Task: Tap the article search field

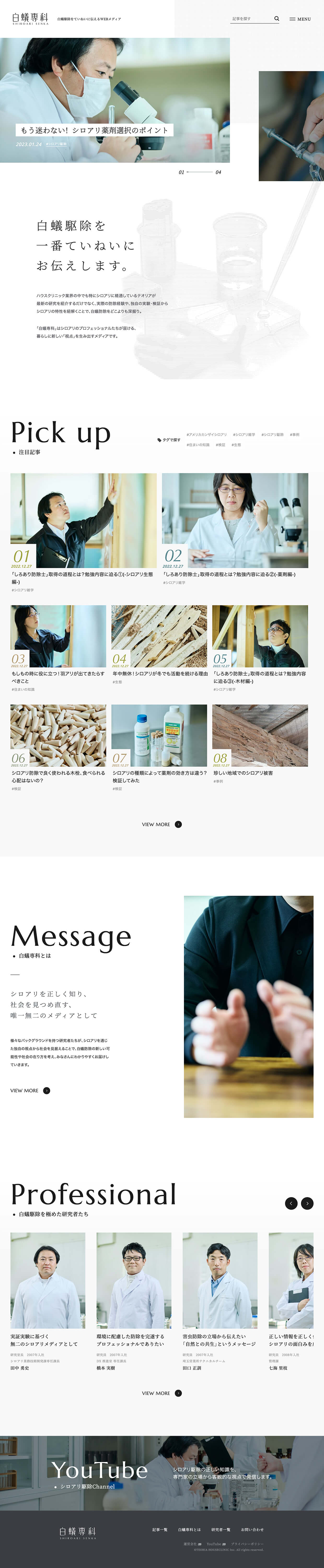Action: coord(250,19)
